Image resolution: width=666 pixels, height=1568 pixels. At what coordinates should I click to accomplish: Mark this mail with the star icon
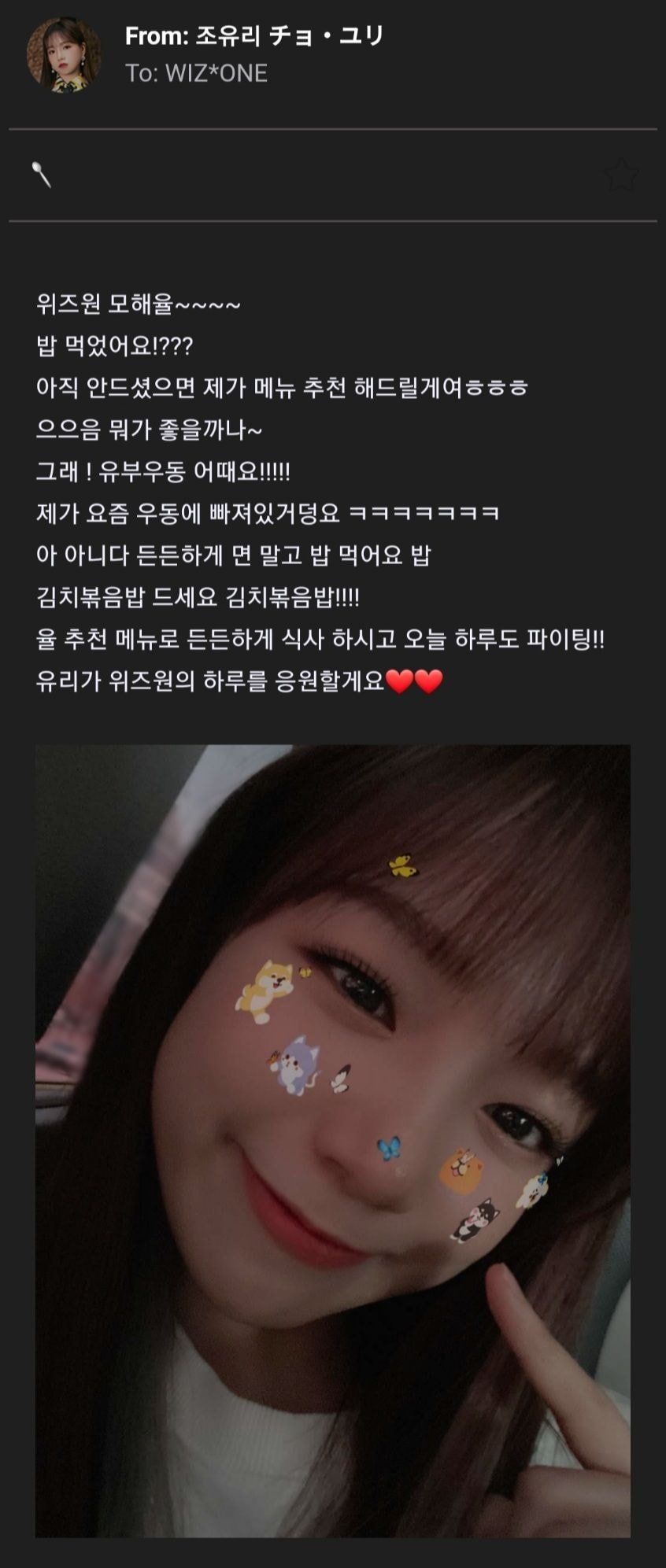coord(620,175)
